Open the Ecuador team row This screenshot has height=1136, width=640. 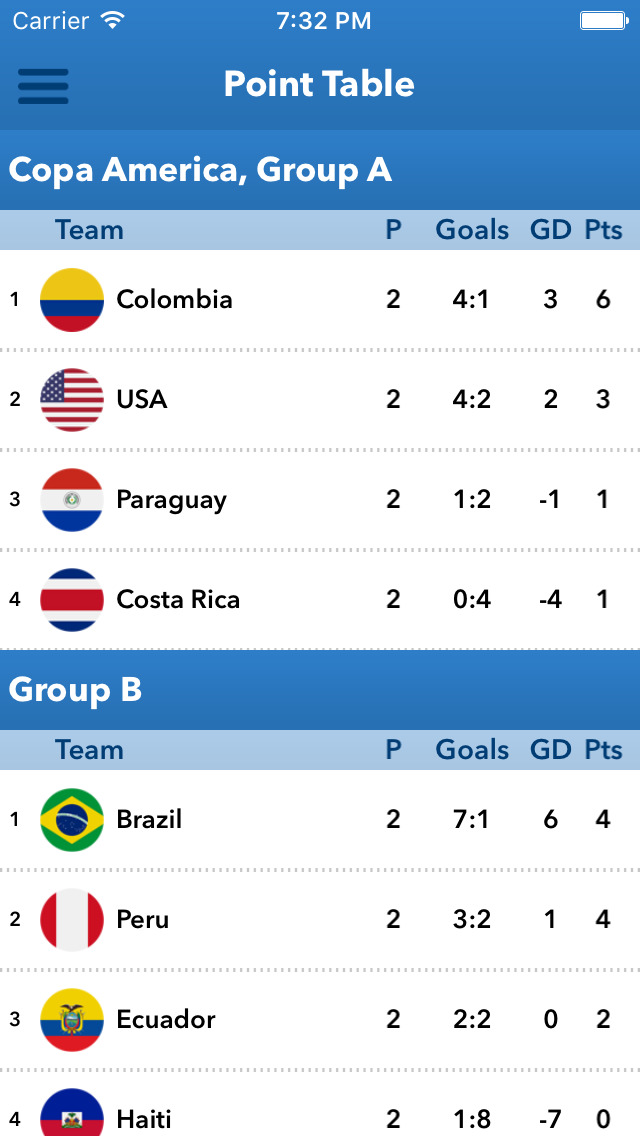click(320, 1019)
